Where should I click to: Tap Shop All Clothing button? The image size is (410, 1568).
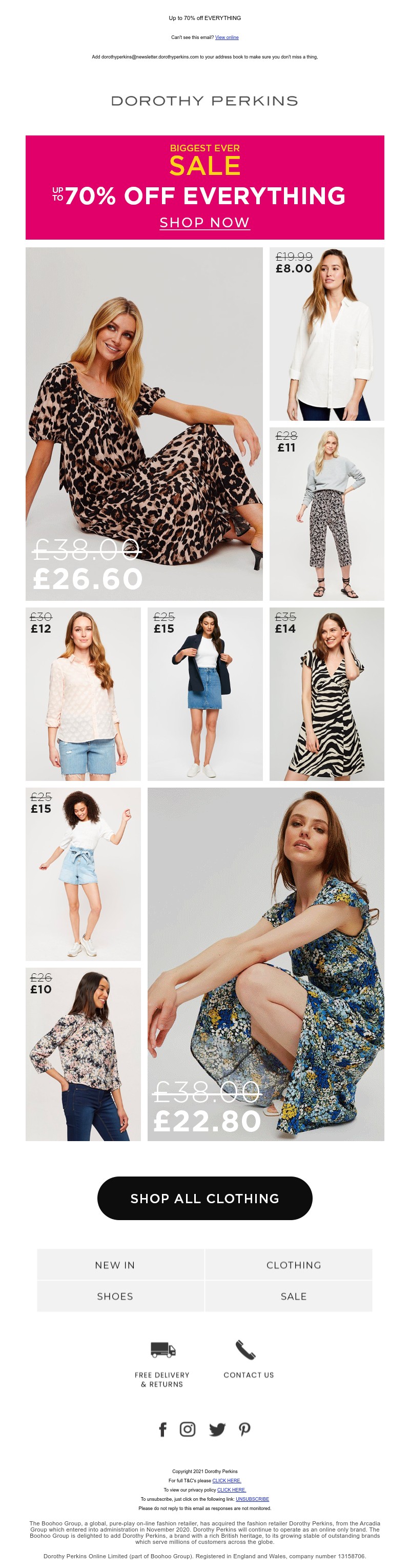coord(204,1198)
